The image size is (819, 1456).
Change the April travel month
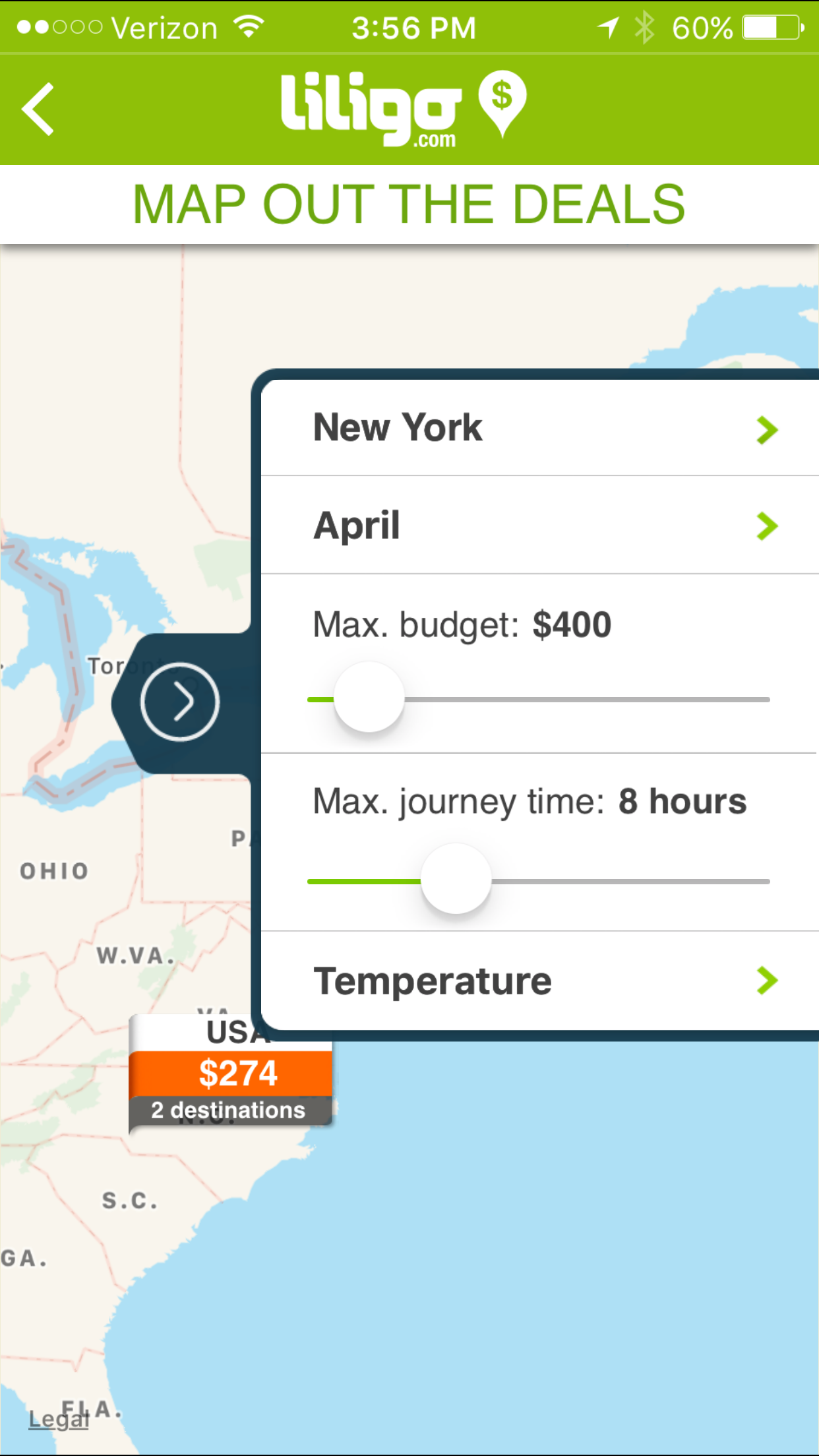539,526
